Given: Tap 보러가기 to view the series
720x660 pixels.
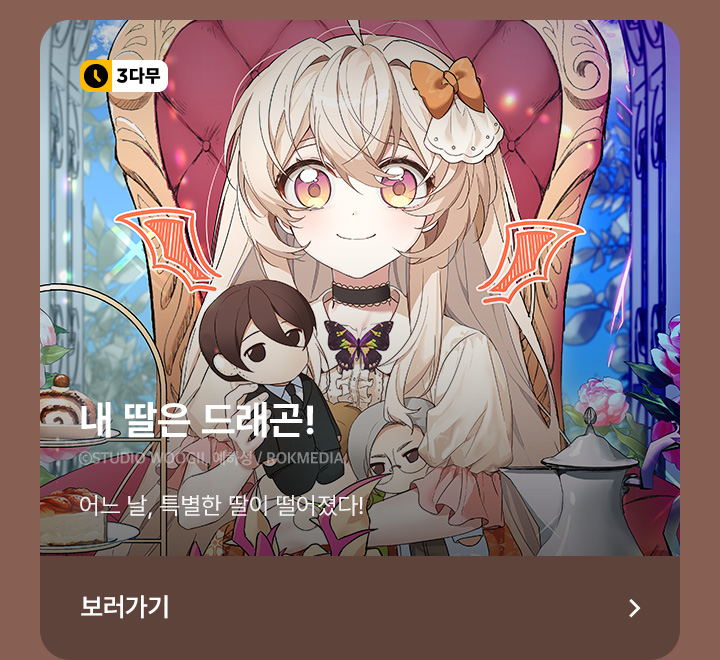Looking at the screenshot, I should (x=360, y=607).
